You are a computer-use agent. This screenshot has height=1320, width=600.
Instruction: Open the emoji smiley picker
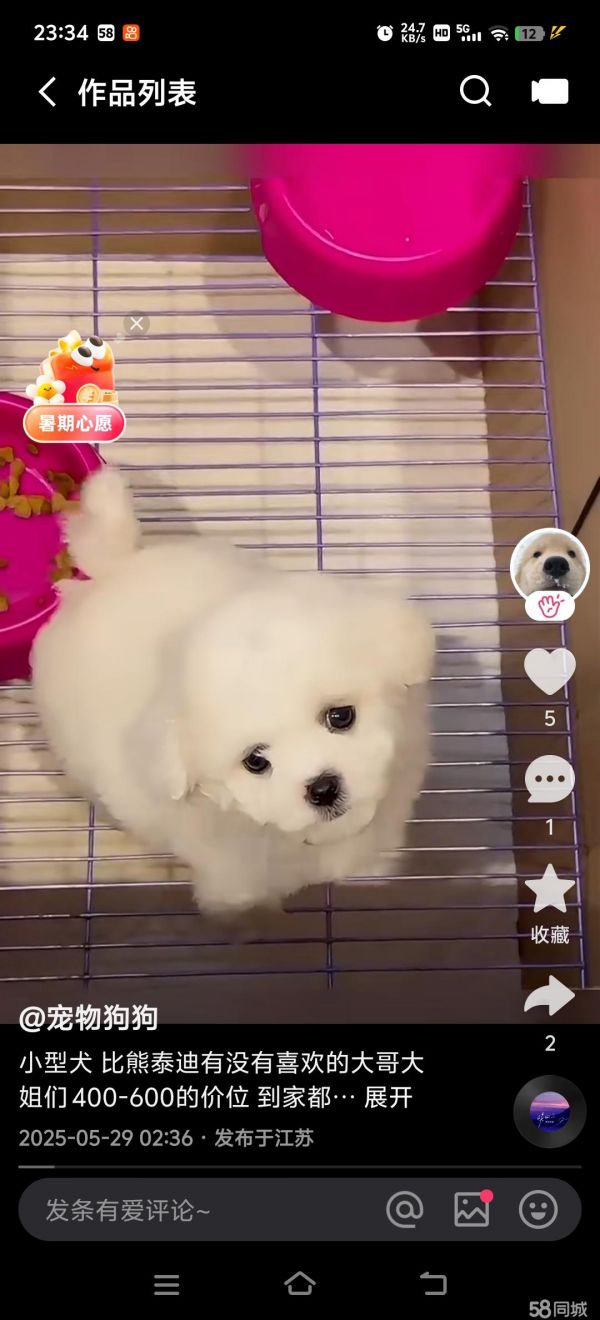(x=538, y=1210)
